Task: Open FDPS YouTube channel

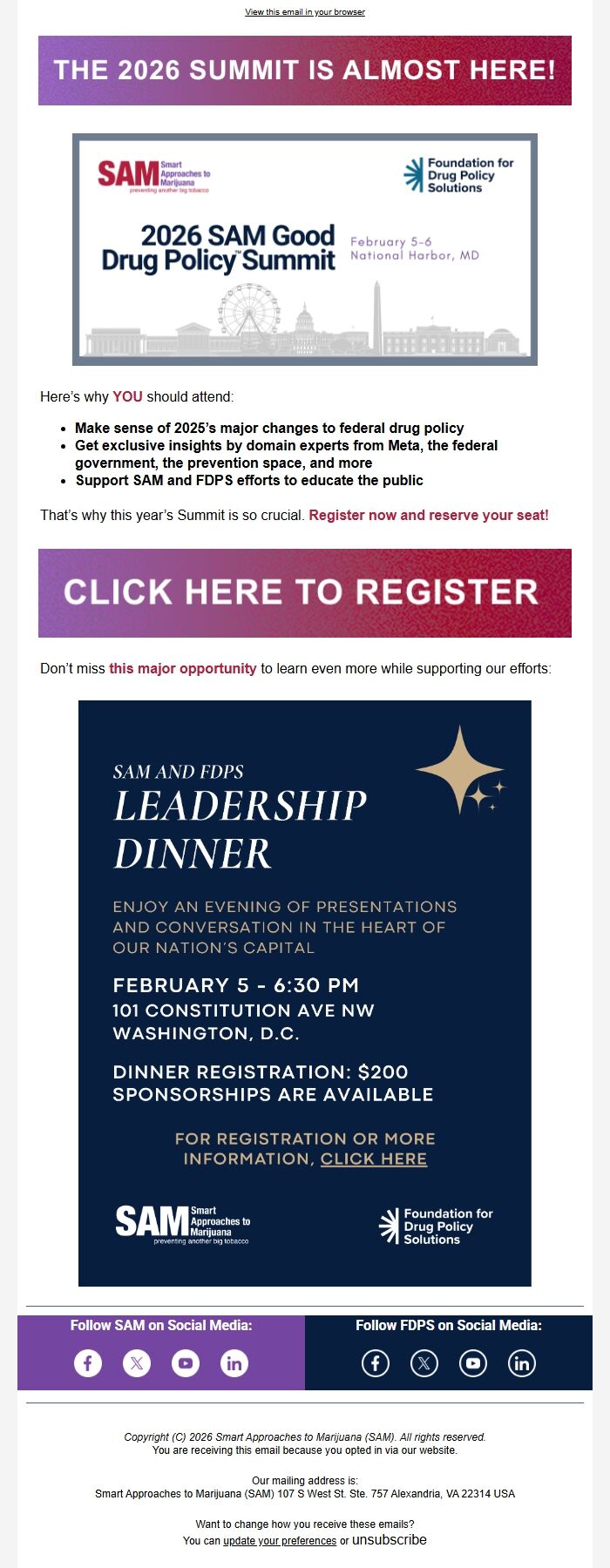Action: tap(473, 1363)
